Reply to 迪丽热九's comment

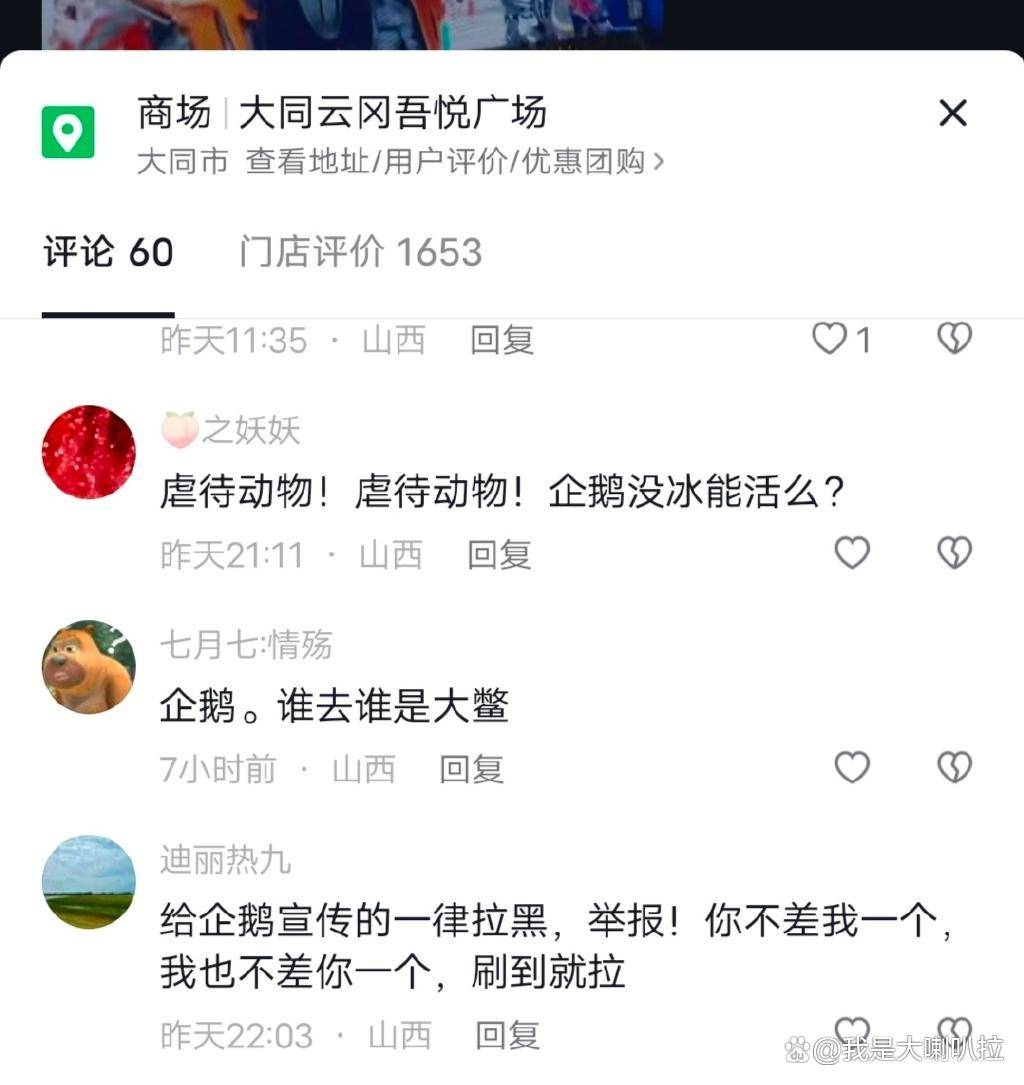[x=507, y=1035]
